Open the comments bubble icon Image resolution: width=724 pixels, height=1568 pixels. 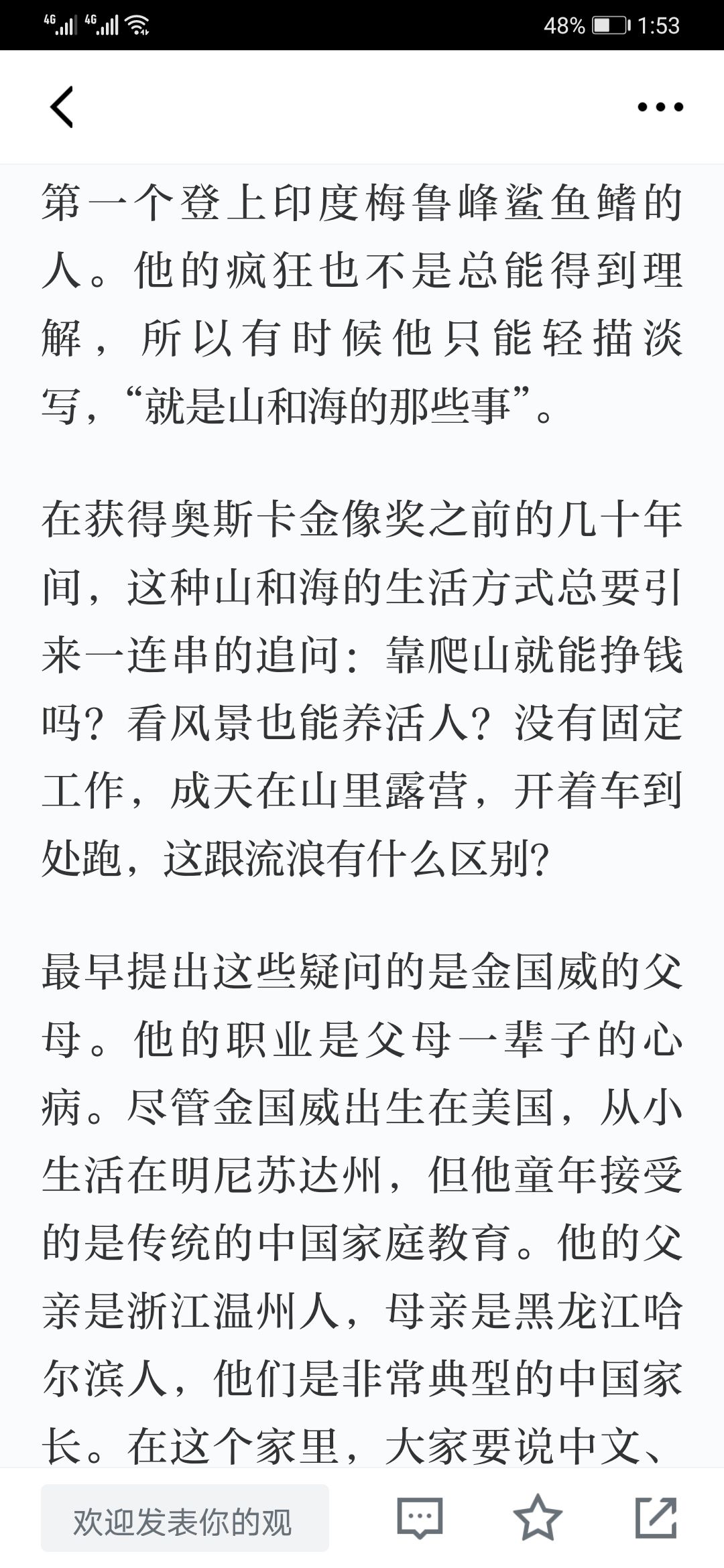click(420, 1518)
